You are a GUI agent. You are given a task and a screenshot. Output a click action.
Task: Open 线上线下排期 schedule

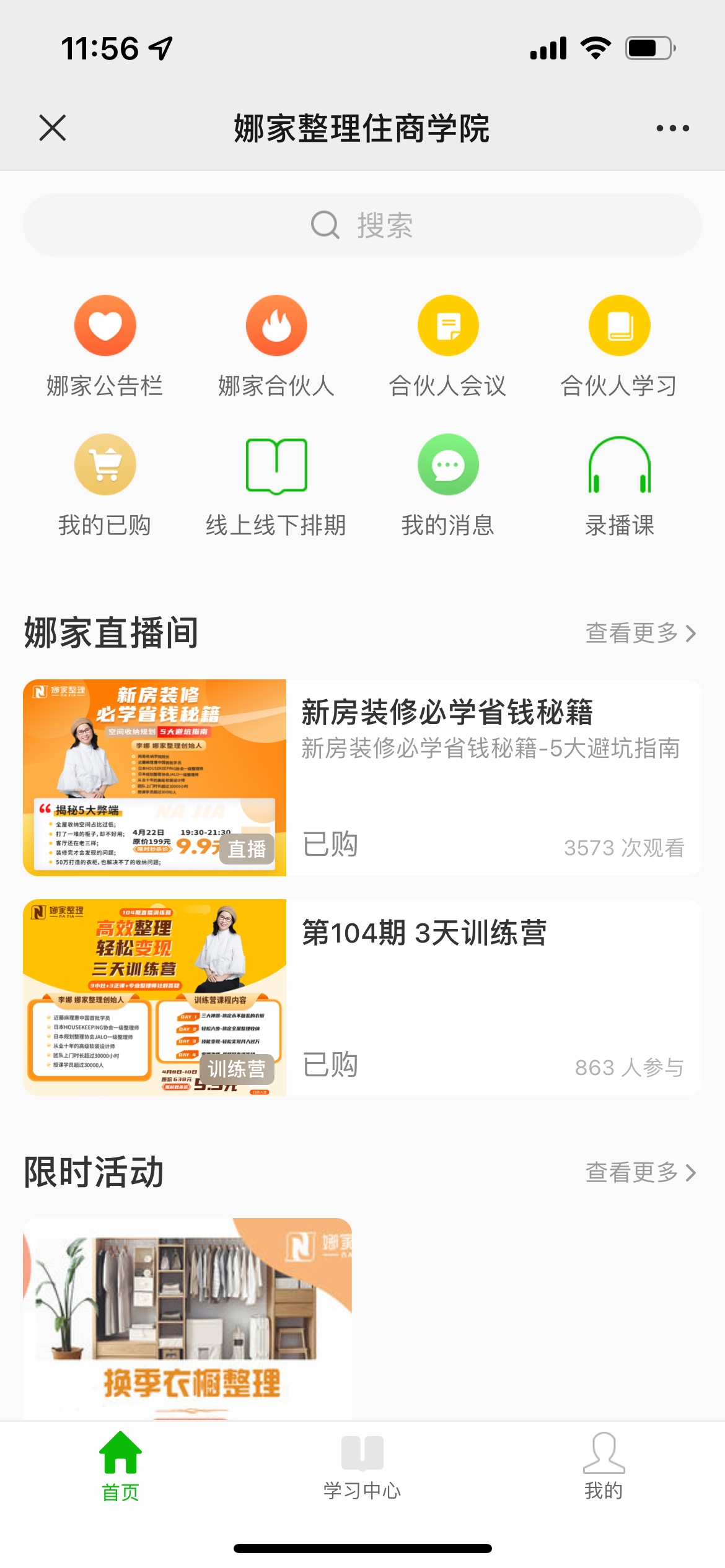[276, 484]
